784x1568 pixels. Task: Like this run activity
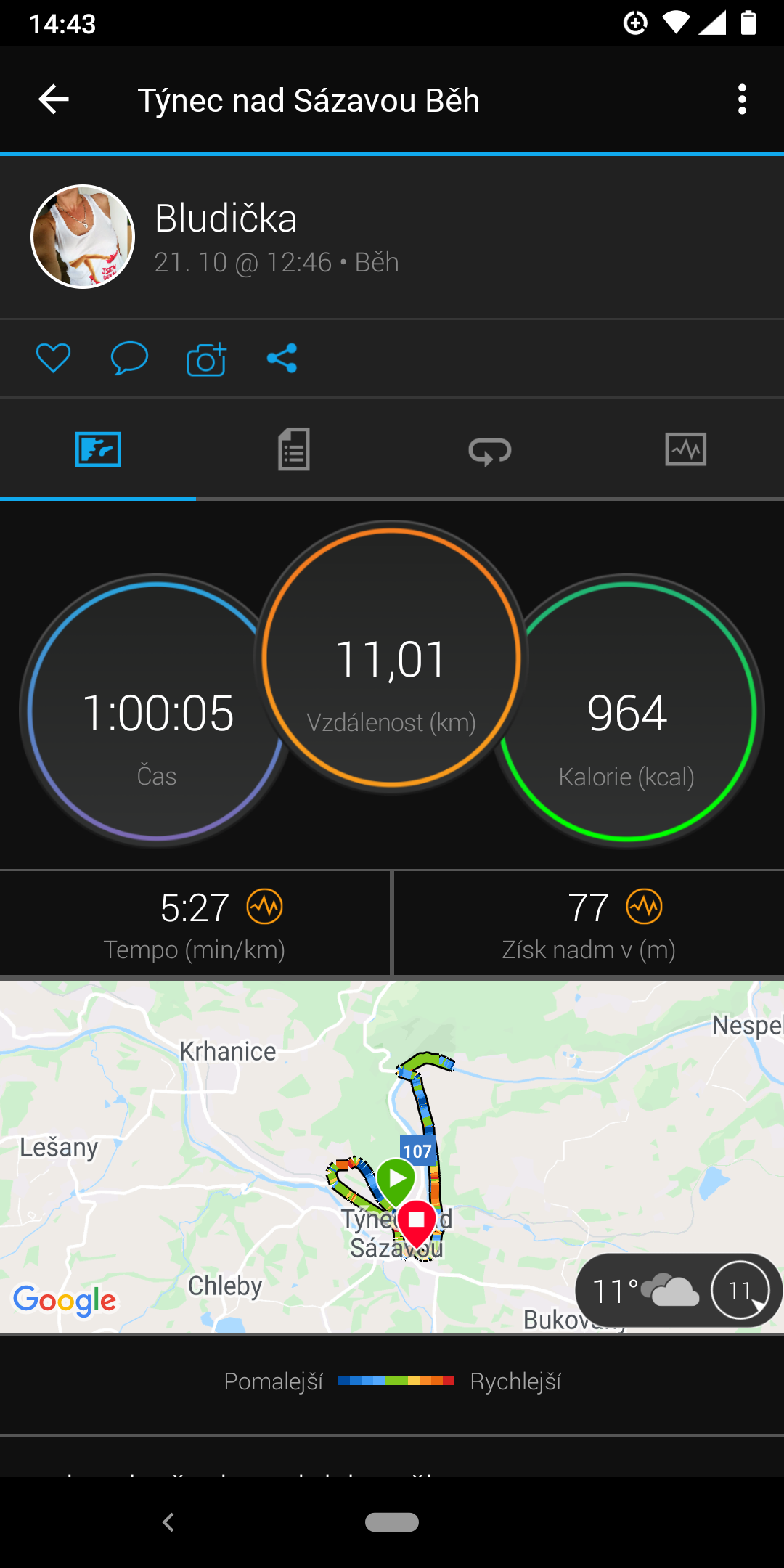(x=53, y=358)
